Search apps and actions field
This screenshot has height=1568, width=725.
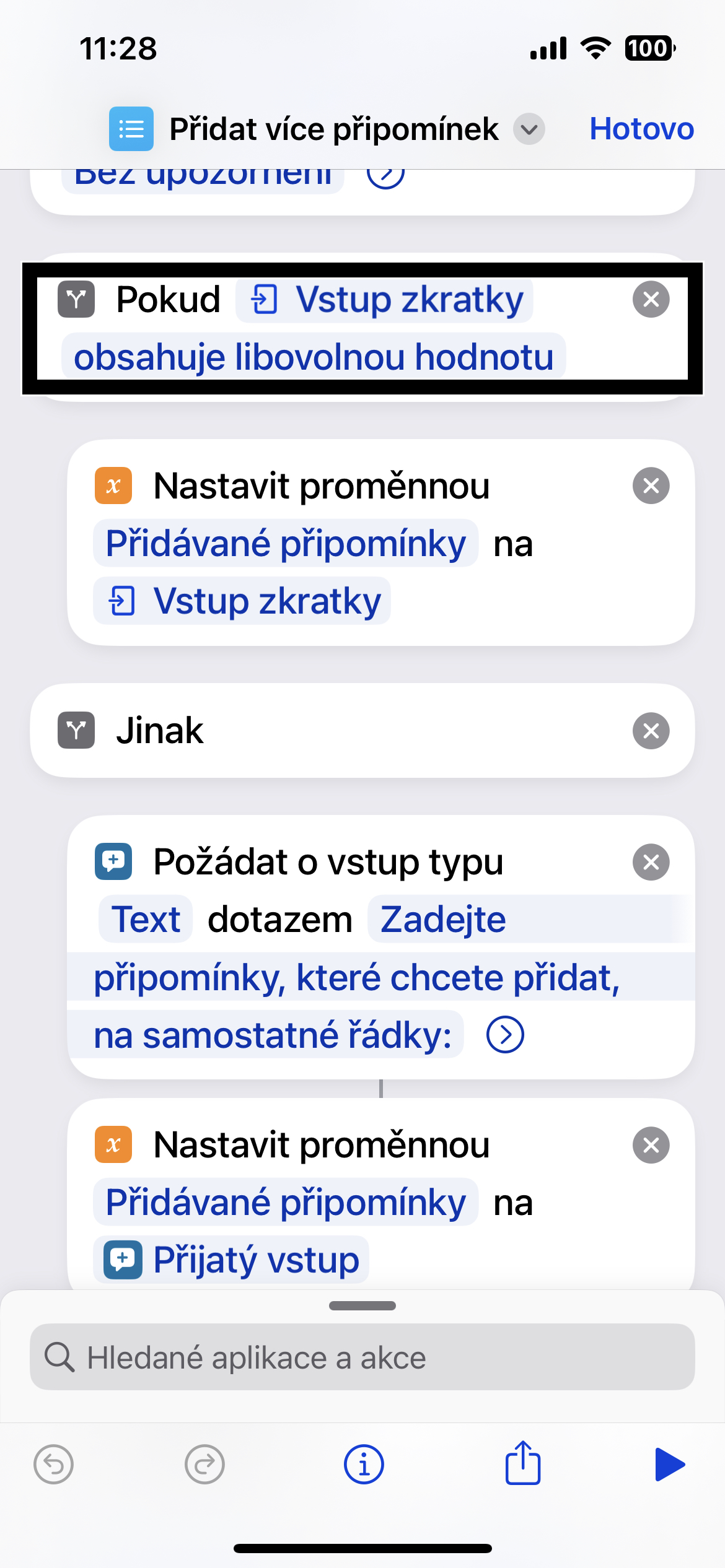point(362,1357)
